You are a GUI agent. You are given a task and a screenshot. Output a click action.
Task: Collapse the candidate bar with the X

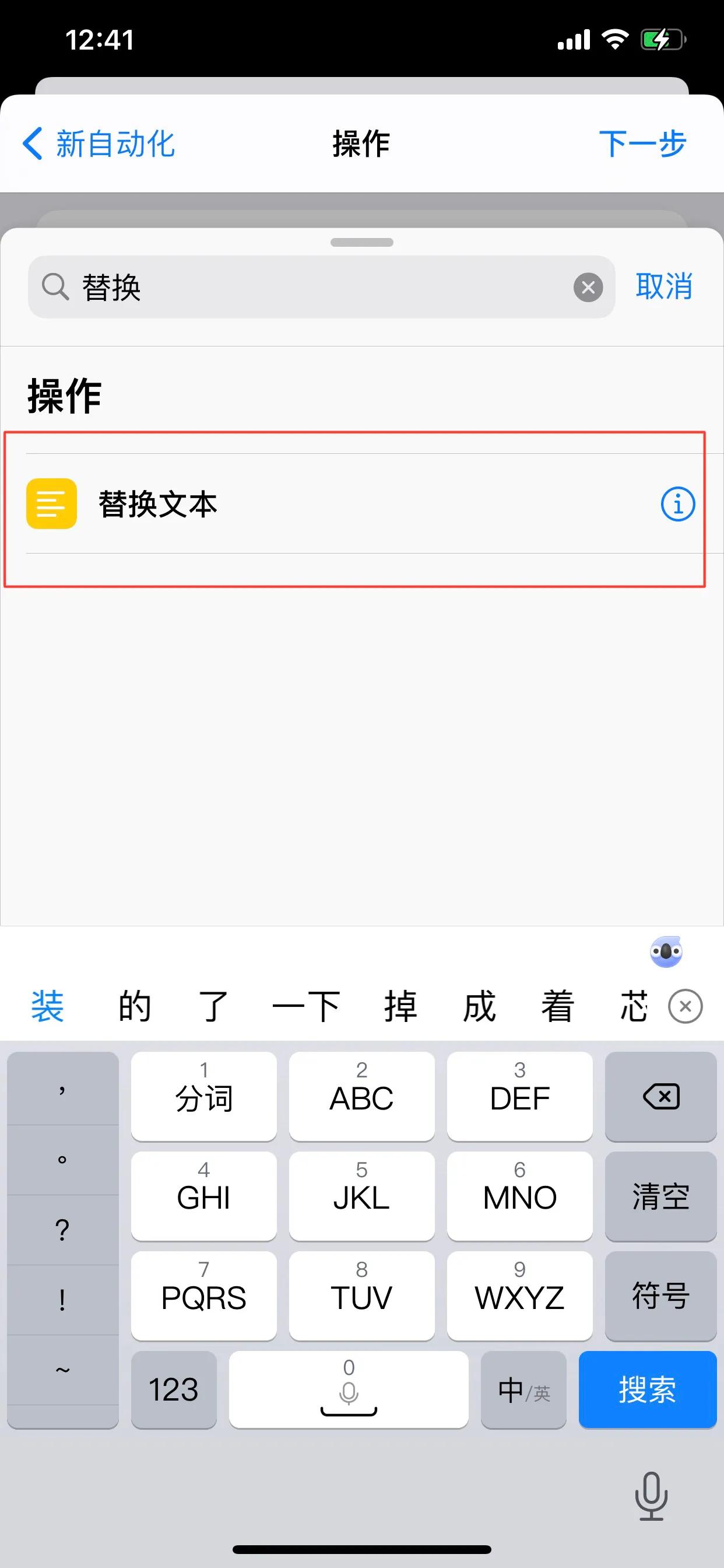point(685,1006)
